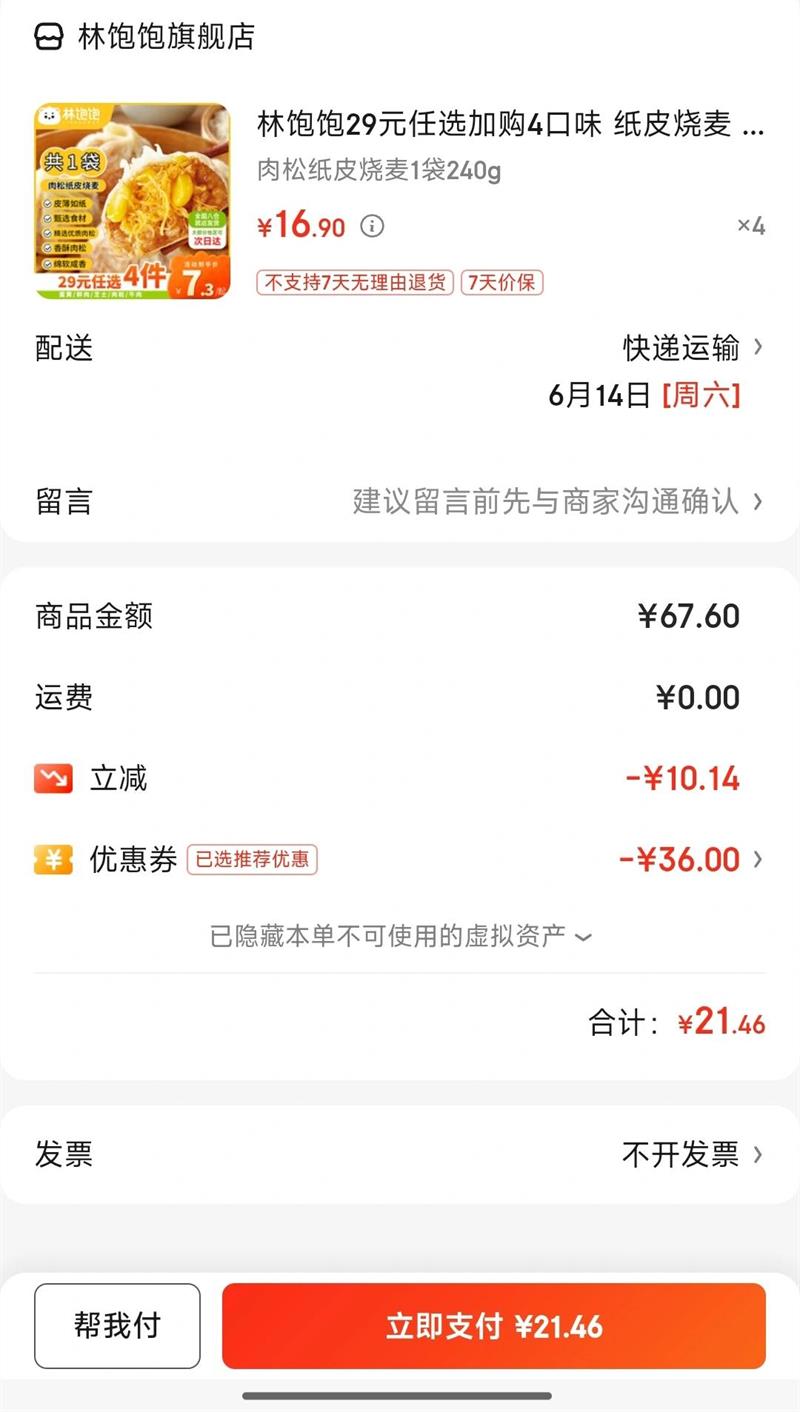This screenshot has height=1412, width=800.
Task: Change the 配送 delivery method
Action: click(692, 348)
